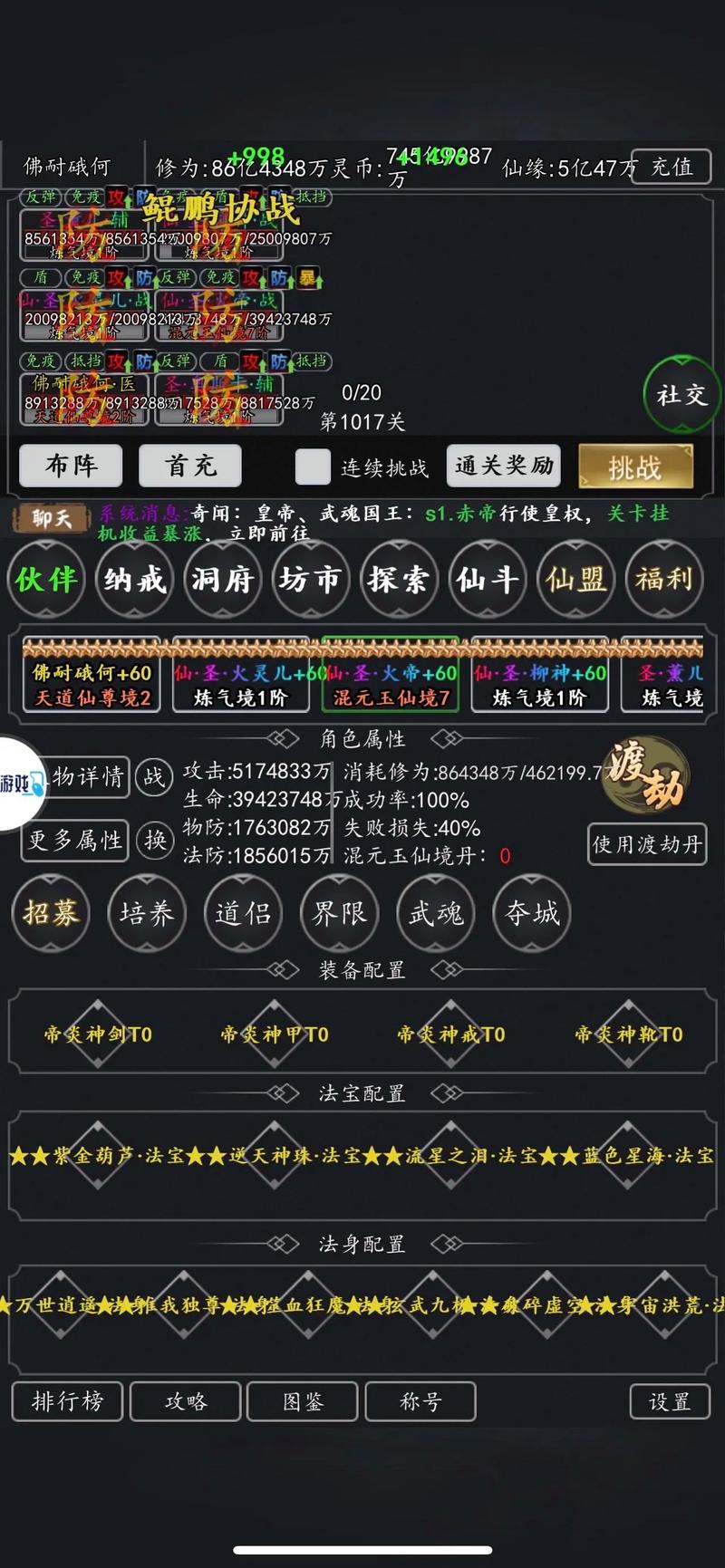Go to the 坊市 market tab
The image size is (725, 1568).
[x=310, y=580]
